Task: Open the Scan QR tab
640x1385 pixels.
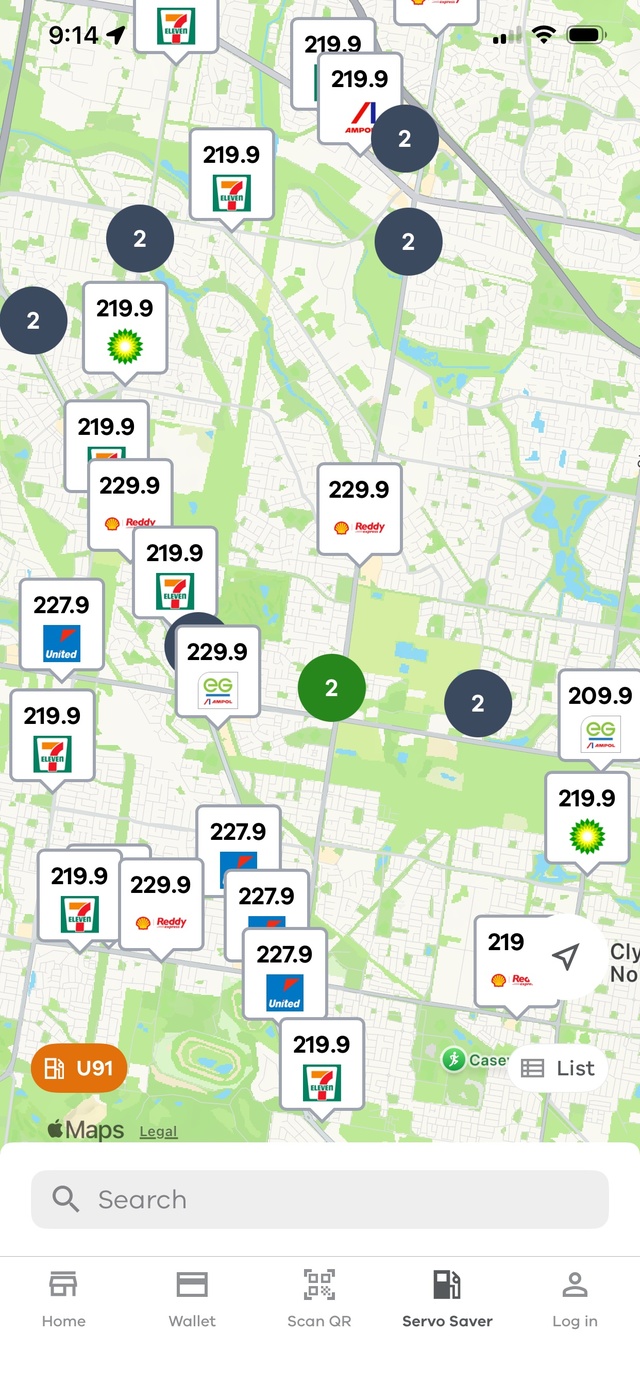Action: pyautogui.click(x=320, y=1299)
